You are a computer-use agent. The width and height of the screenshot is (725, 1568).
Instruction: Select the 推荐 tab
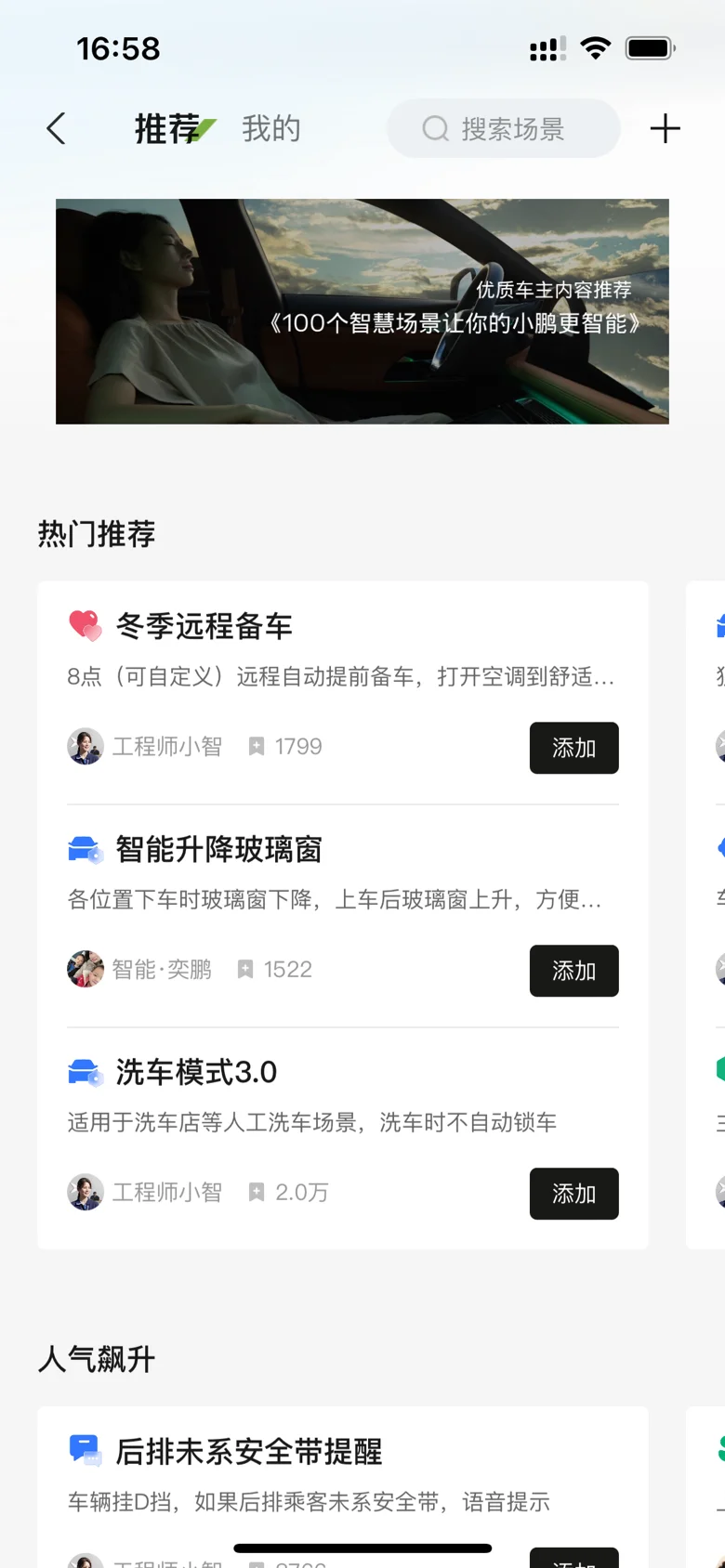(x=168, y=129)
